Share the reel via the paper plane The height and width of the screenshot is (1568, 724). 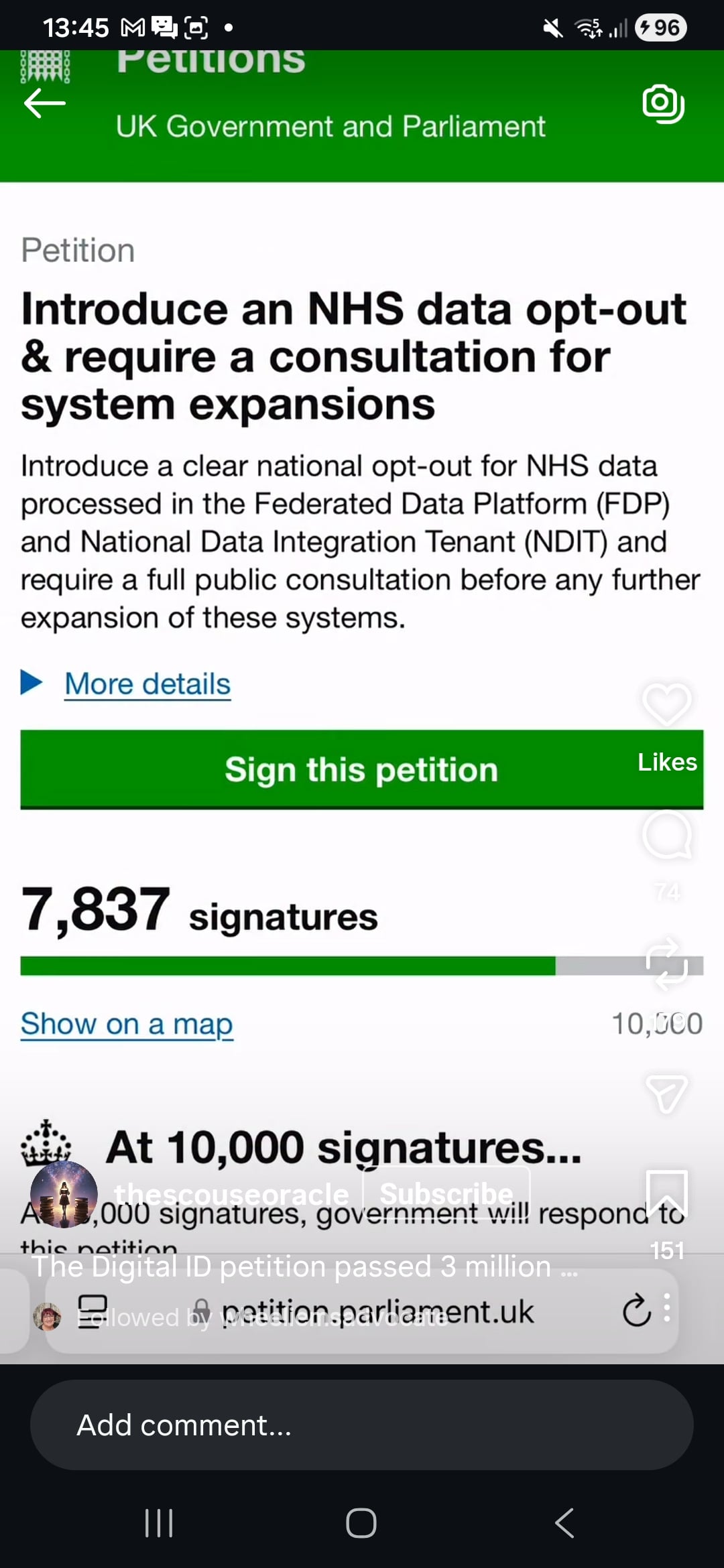point(666,1094)
